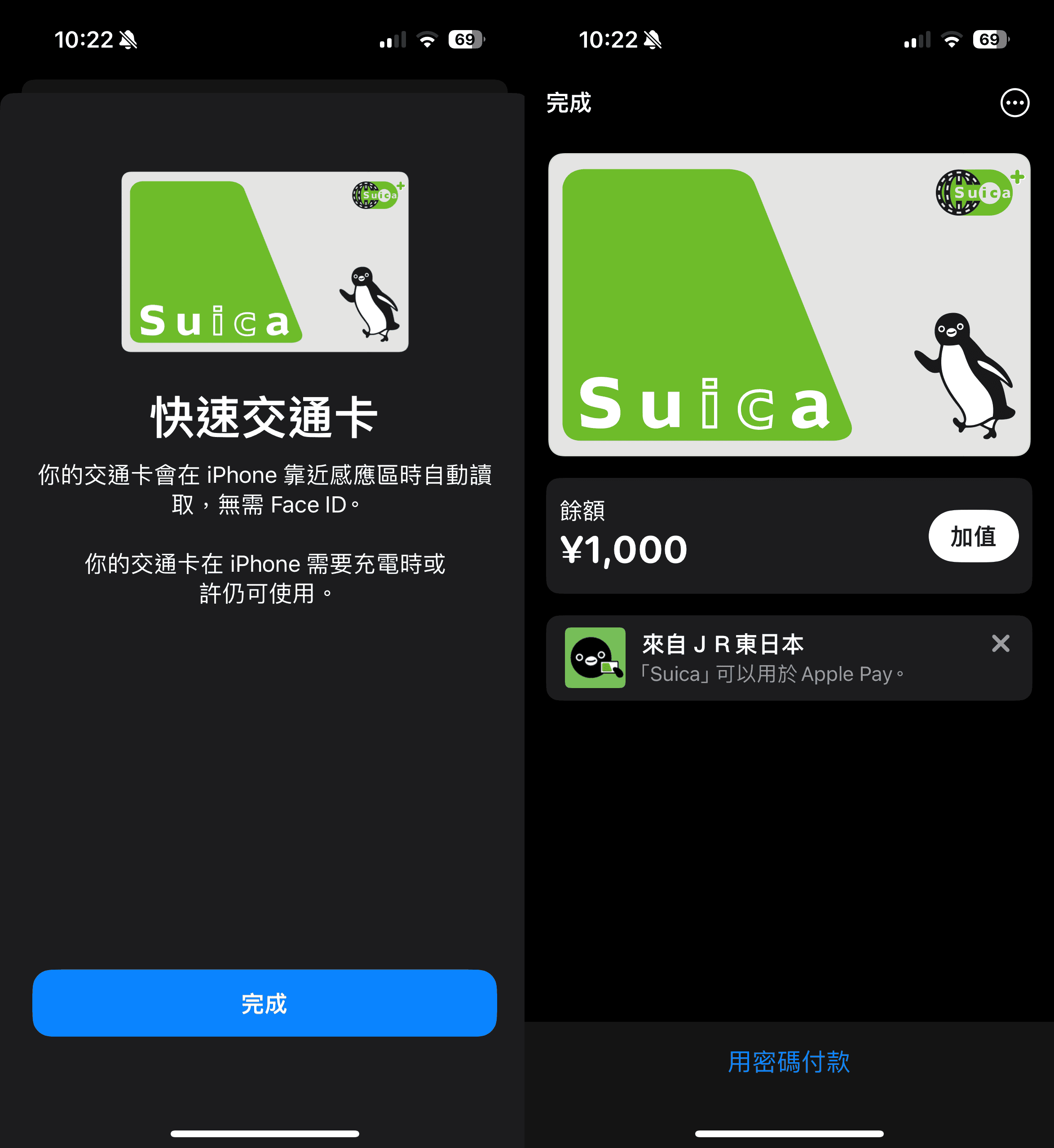Tap 加值 to top up the balance
1054x1148 pixels.
click(973, 536)
